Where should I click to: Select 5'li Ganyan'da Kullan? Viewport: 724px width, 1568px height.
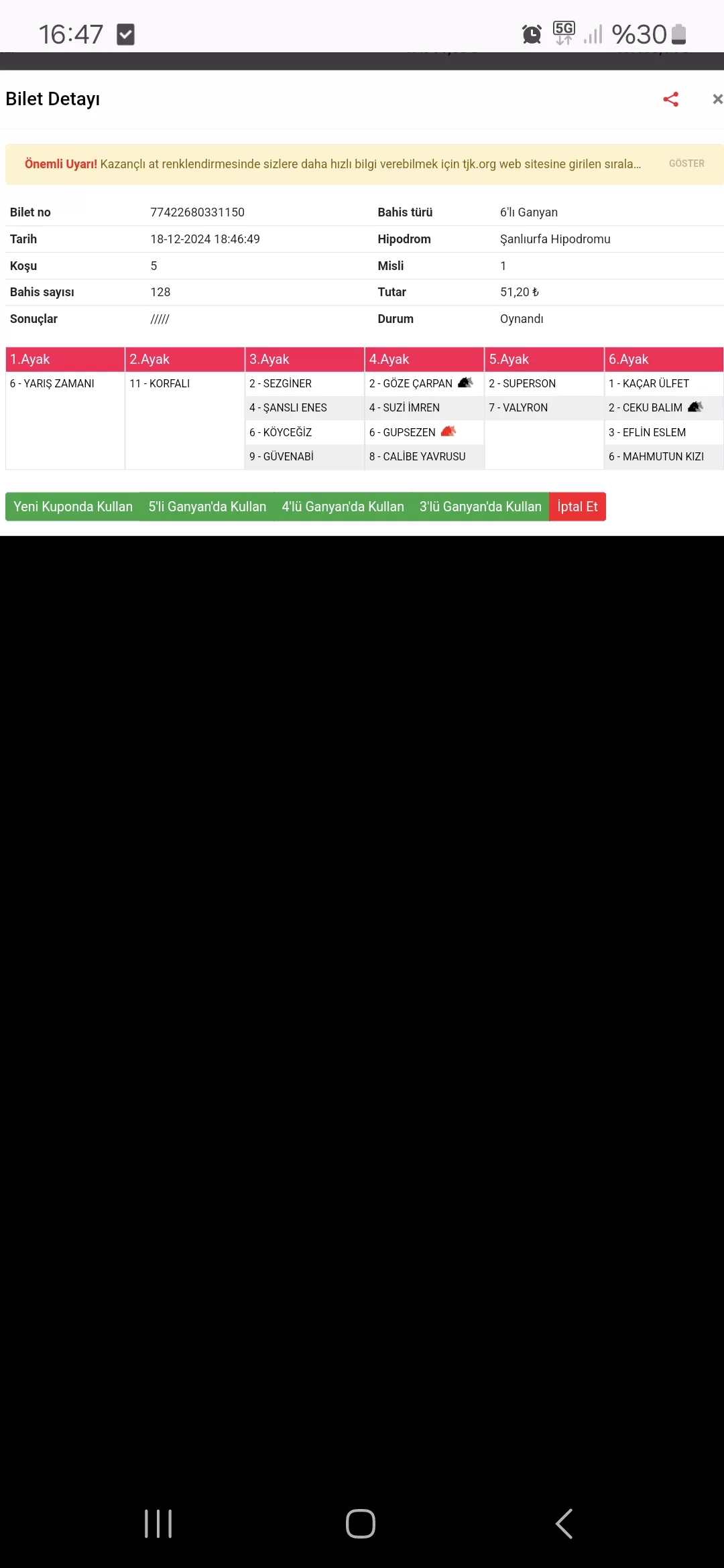tap(207, 507)
